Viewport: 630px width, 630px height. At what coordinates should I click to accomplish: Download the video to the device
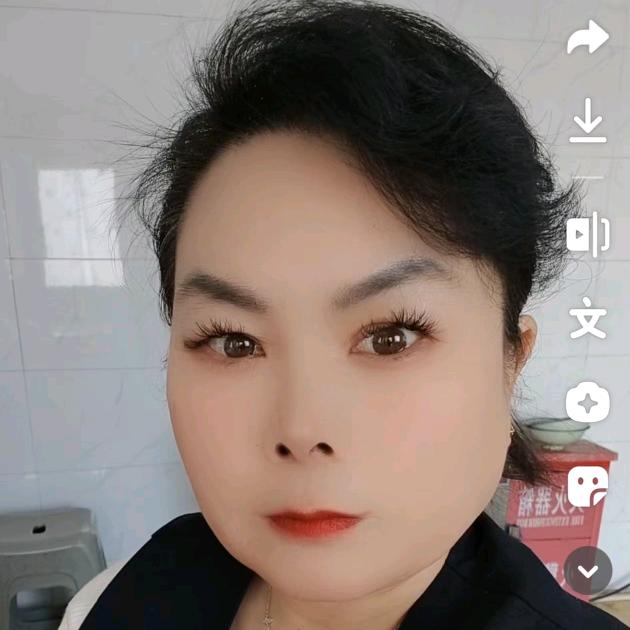tap(588, 123)
